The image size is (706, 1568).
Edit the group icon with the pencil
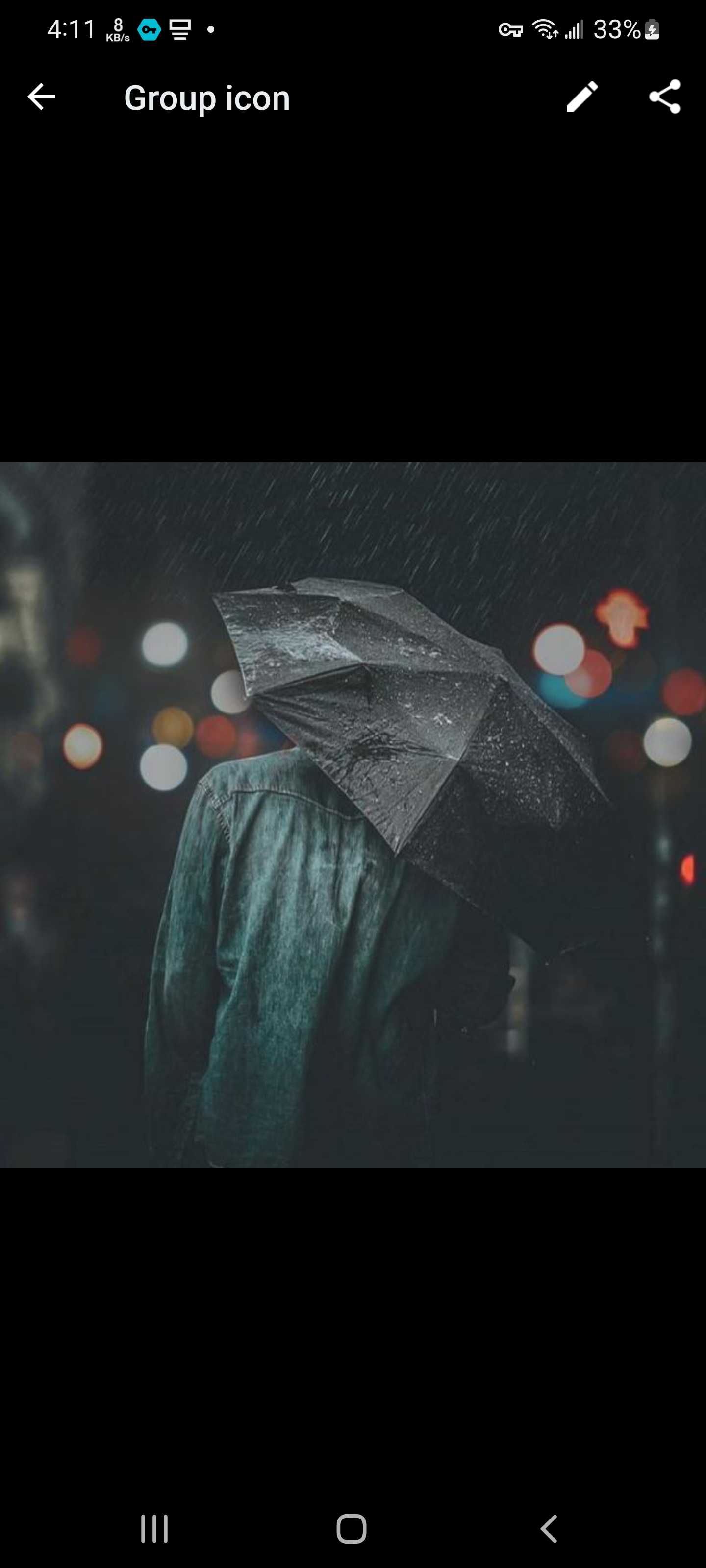click(582, 97)
